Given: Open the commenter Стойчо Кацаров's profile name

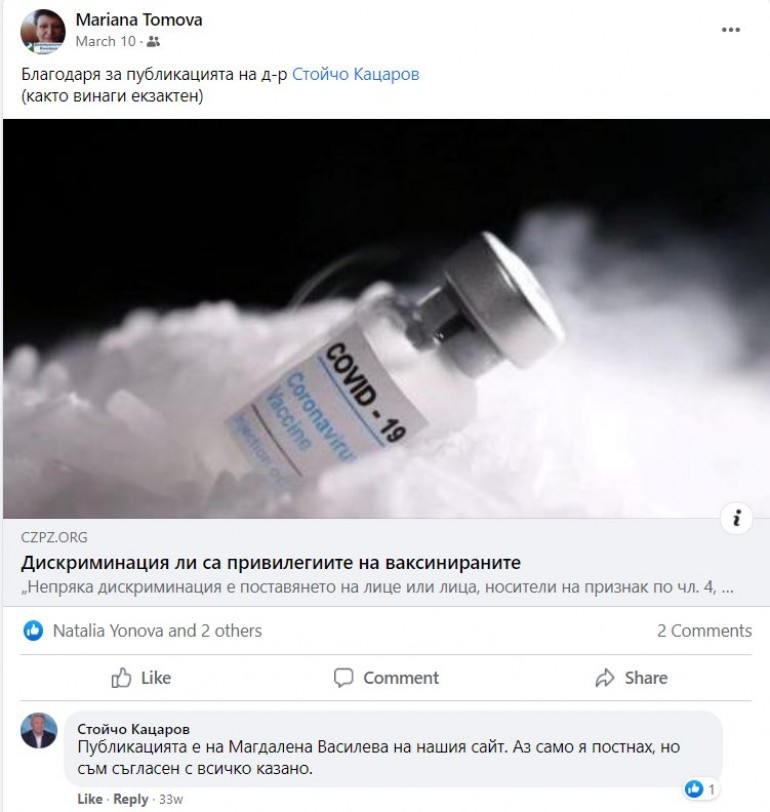Looking at the screenshot, I should (x=133, y=728).
